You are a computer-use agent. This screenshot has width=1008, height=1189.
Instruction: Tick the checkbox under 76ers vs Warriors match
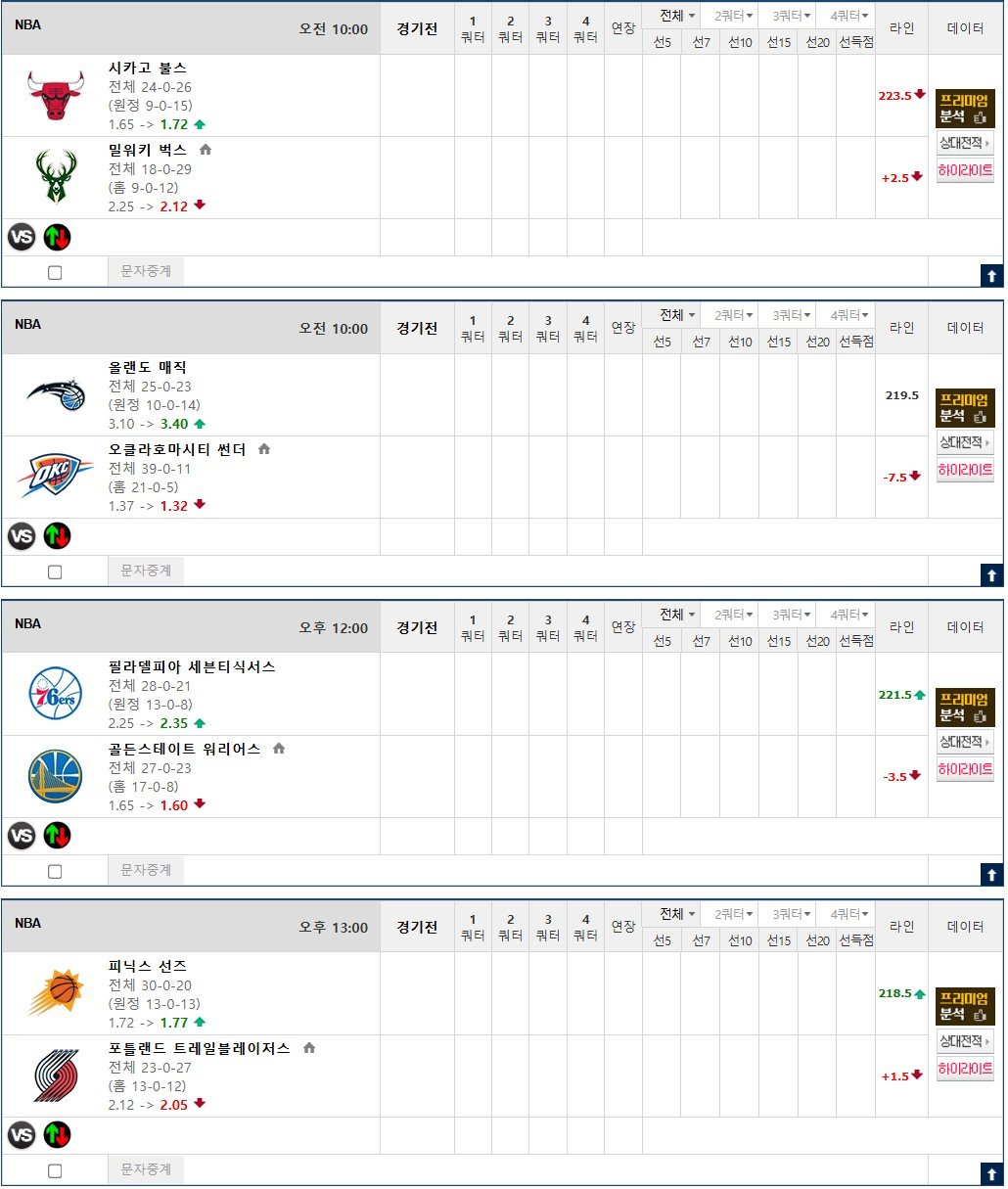click(55, 871)
